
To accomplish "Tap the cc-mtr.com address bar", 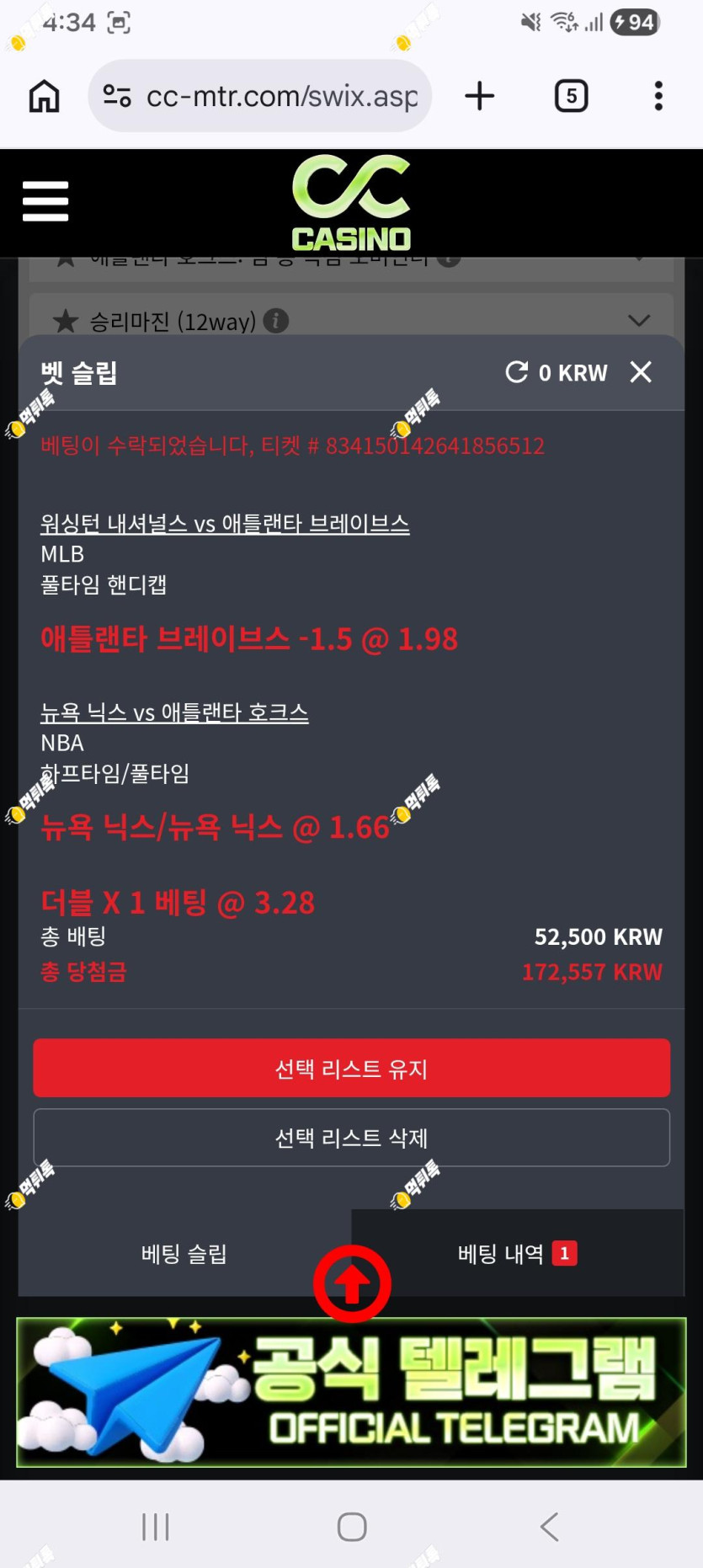I will tap(259, 96).
